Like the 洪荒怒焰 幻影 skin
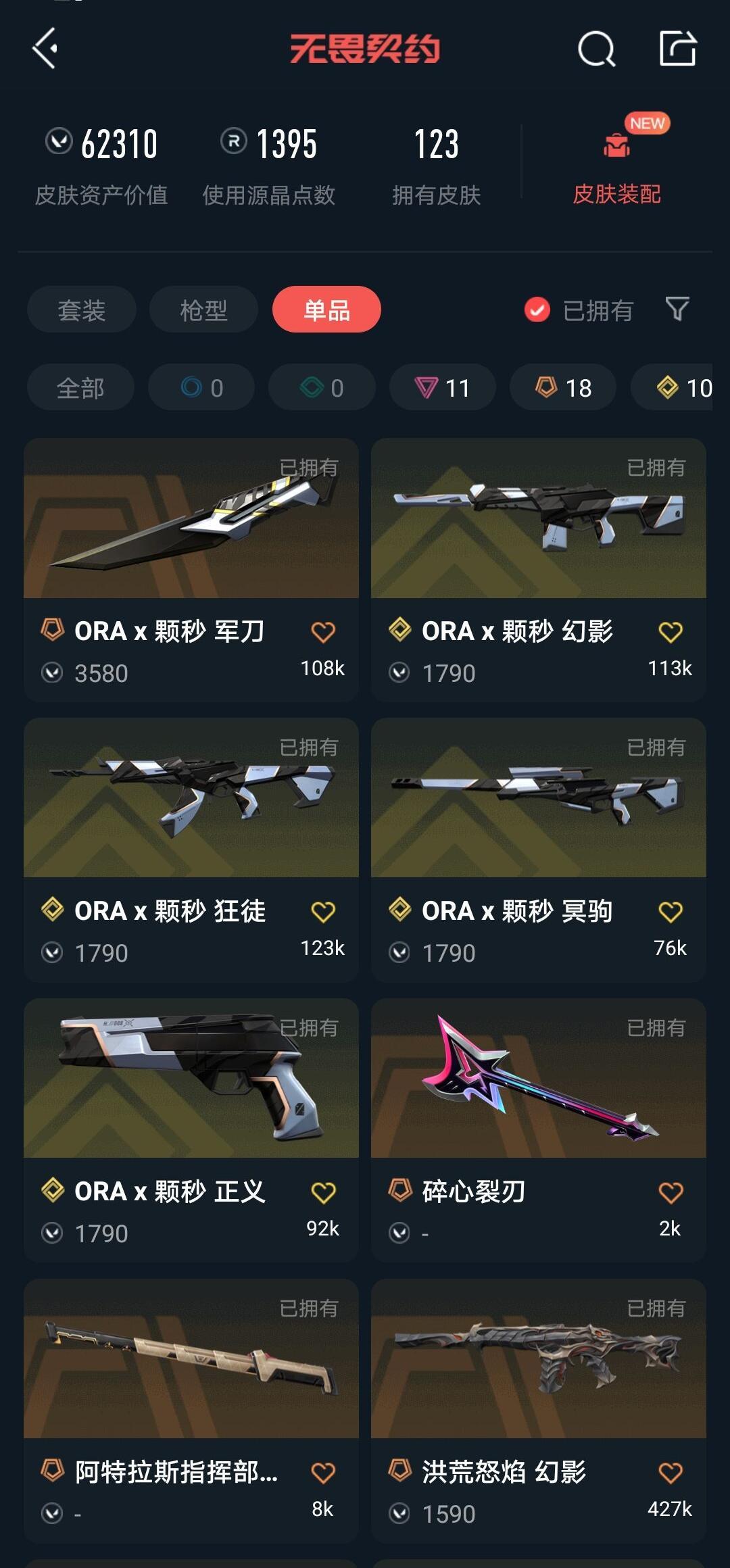The width and height of the screenshot is (730, 1568). click(670, 1473)
